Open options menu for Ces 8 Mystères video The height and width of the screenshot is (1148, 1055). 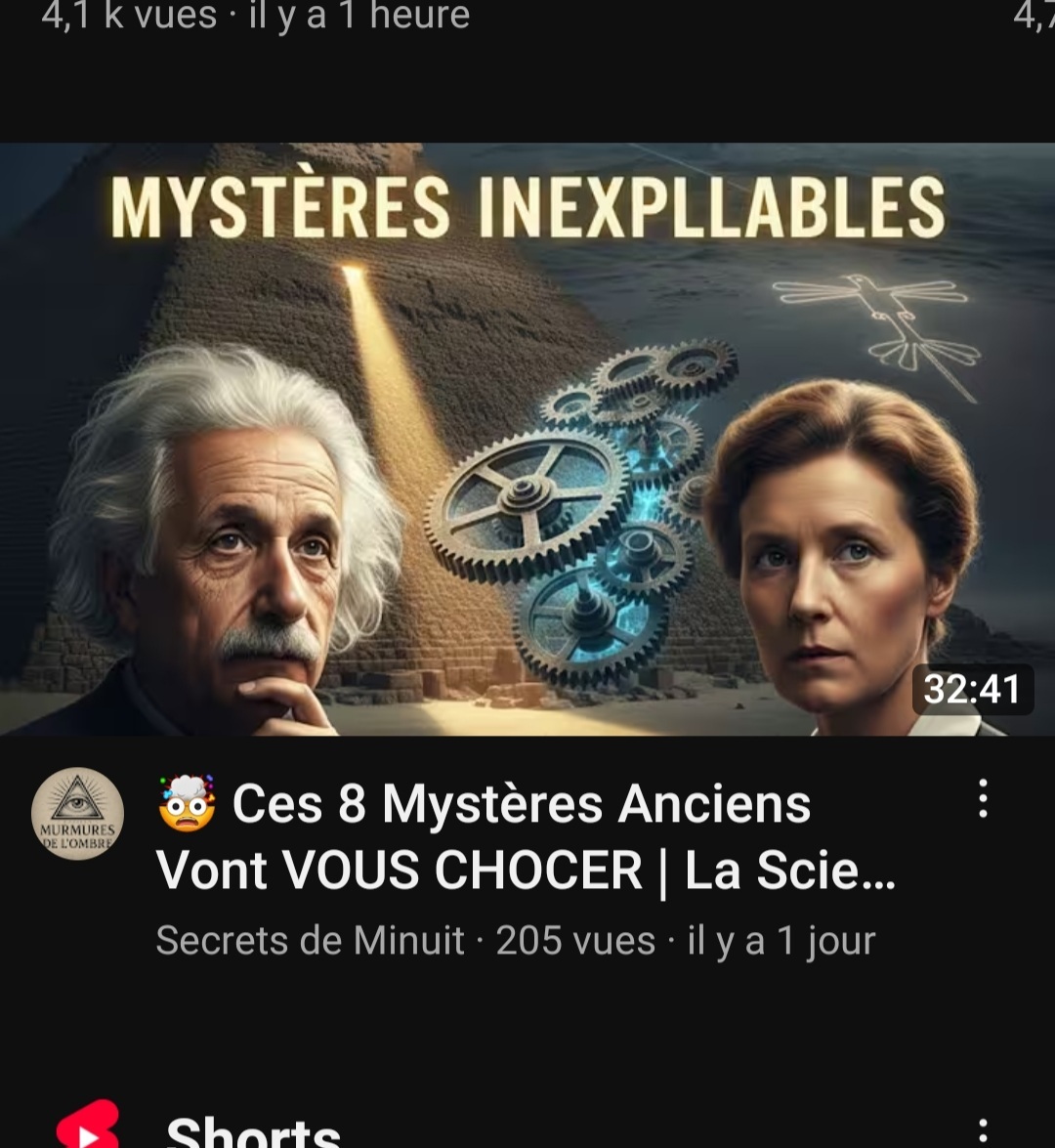(983, 799)
